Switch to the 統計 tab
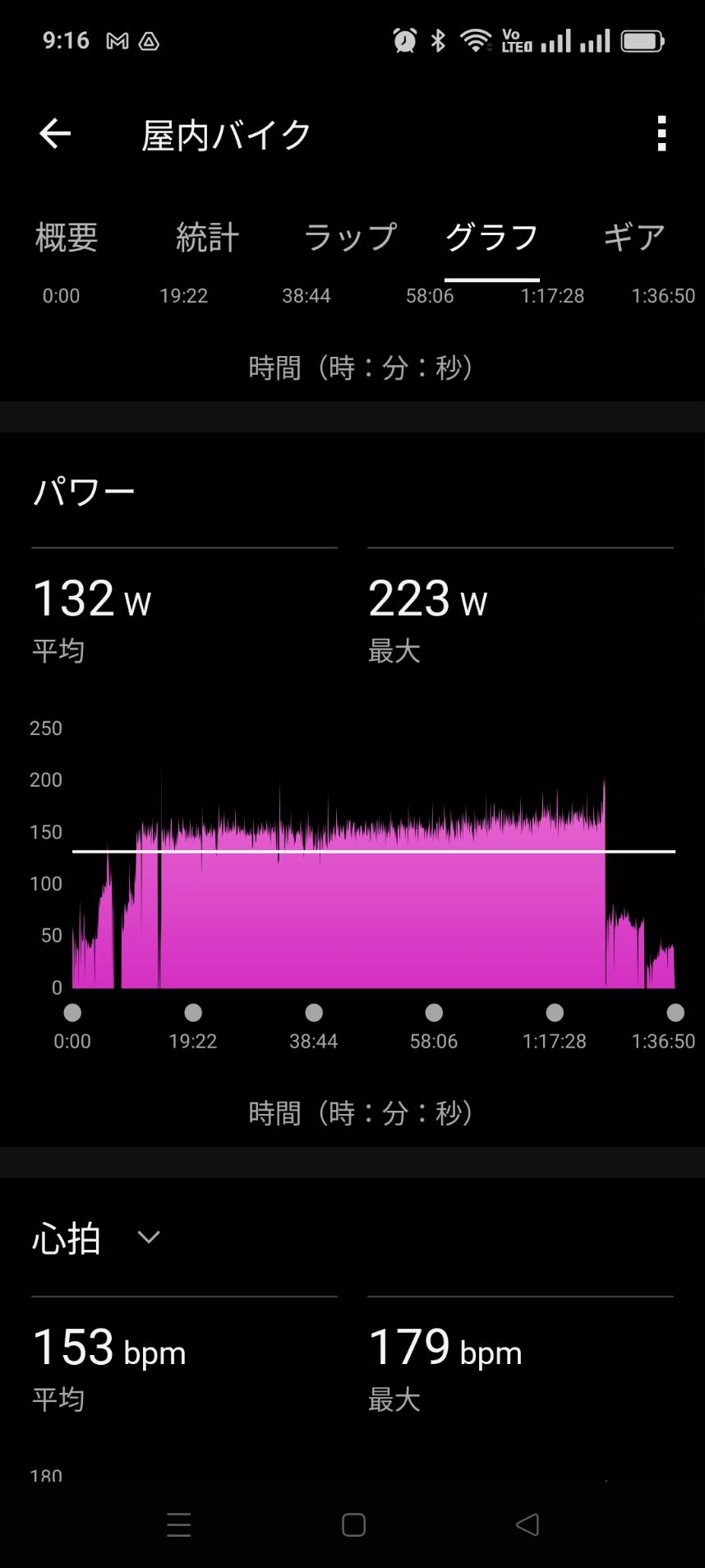The height and width of the screenshot is (1568, 705). [x=207, y=238]
